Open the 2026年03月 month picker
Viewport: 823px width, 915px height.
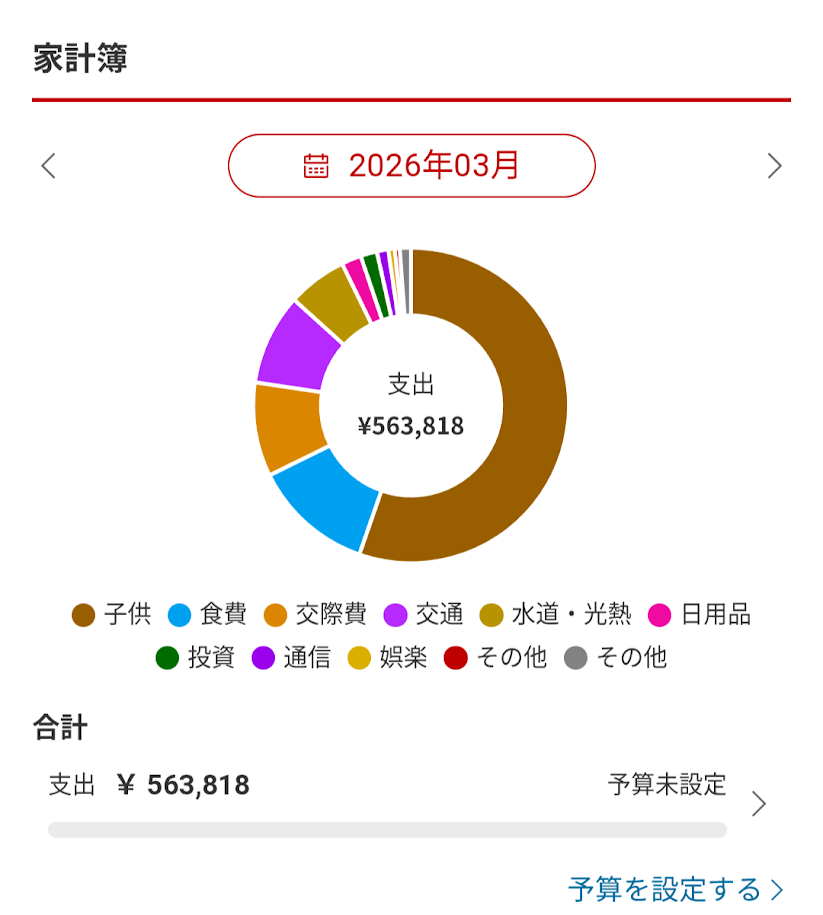(x=411, y=166)
